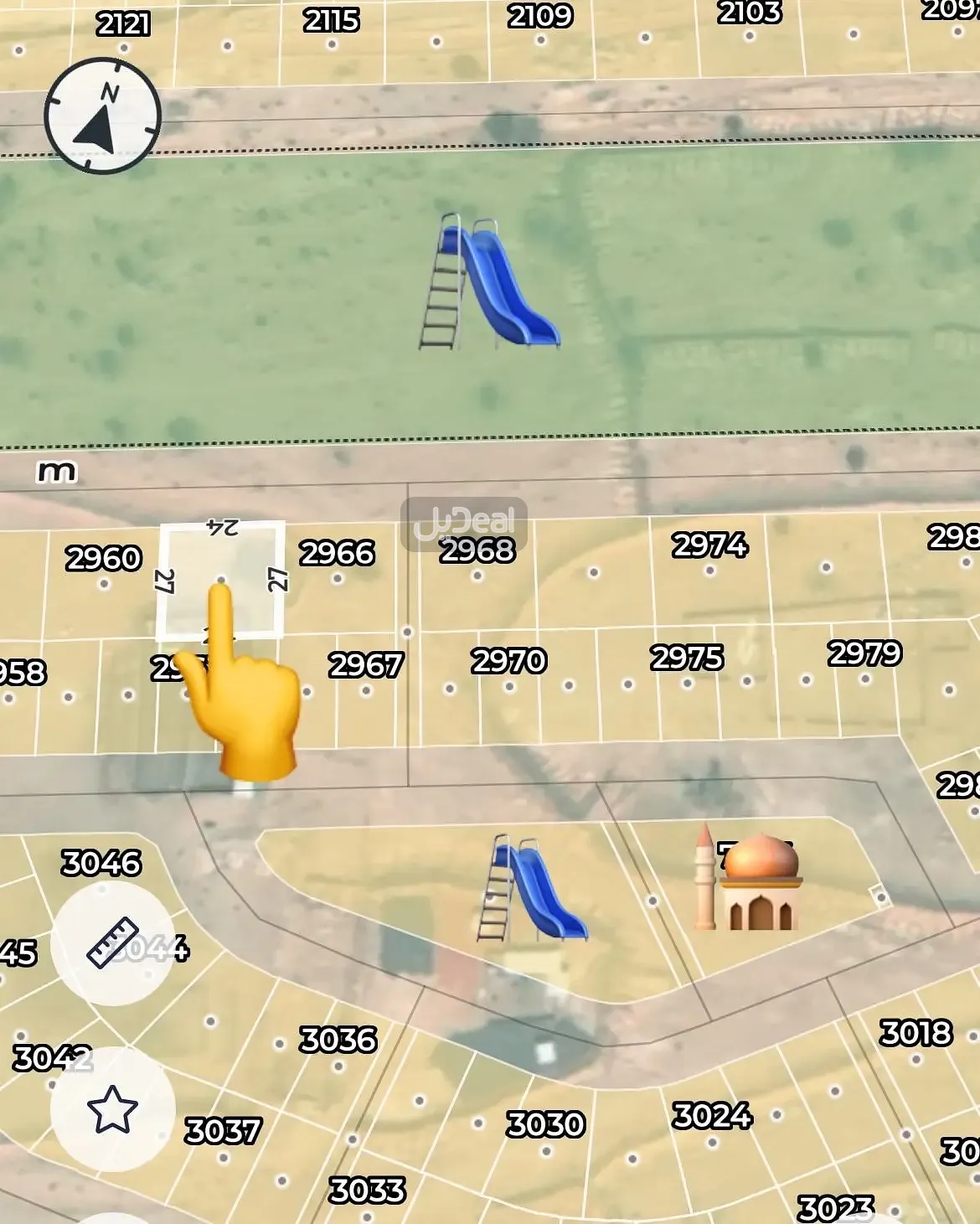Image resolution: width=980 pixels, height=1224 pixels.
Task: Select land plot 2966 on the map
Action: click(337, 554)
